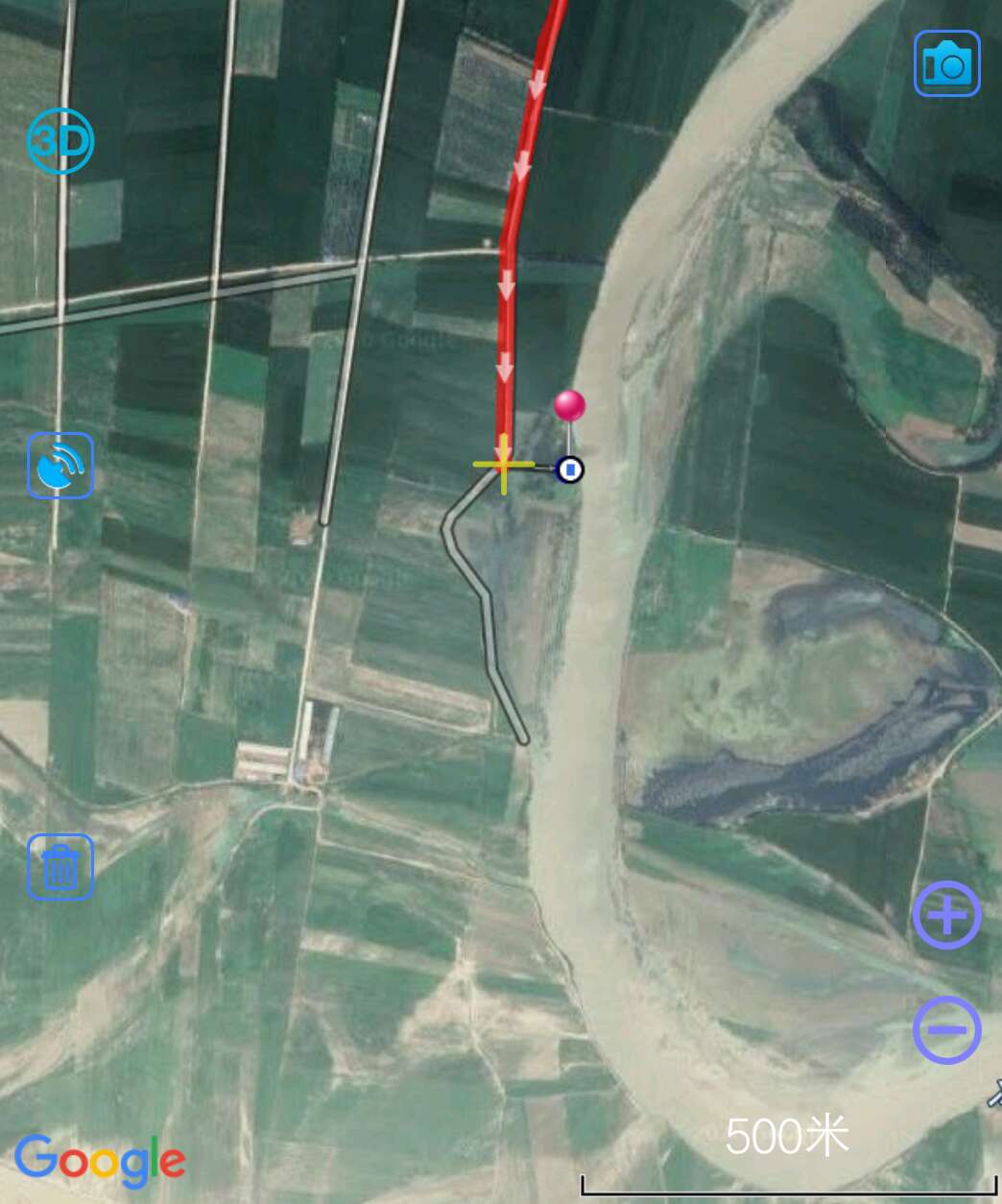Image resolution: width=1002 pixels, height=1204 pixels.
Task: Switch the map to 3D view
Action: pyautogui.click(x=60, y=141)
